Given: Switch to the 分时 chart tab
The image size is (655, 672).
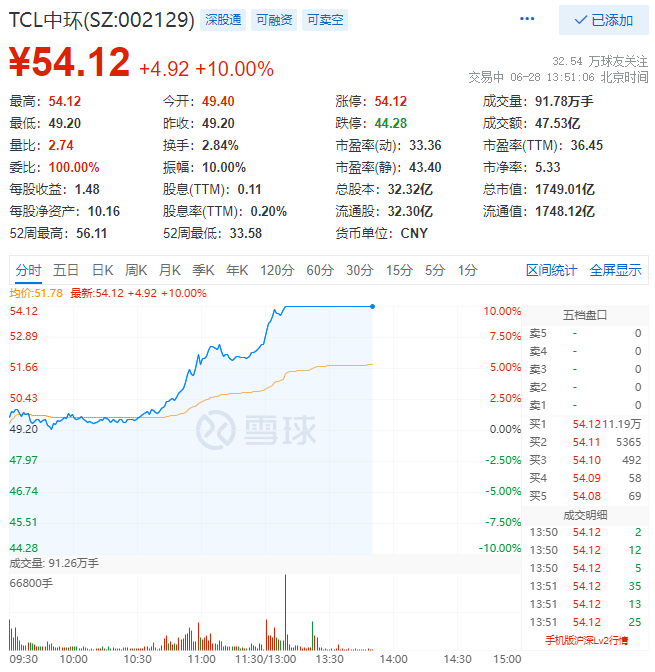Looking at the screenshot, I should coord(28,270).
